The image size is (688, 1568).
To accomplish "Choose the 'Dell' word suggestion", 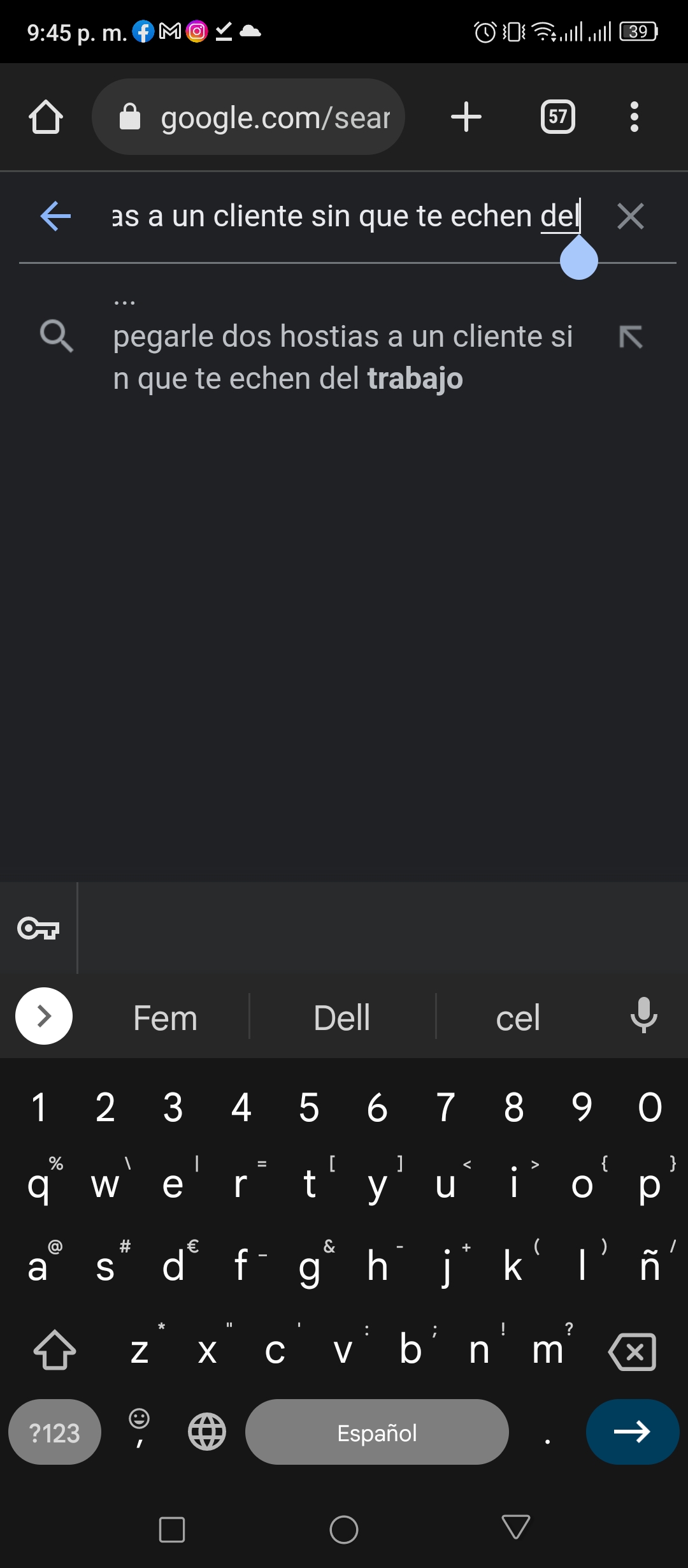I will tap(342, 1017).
